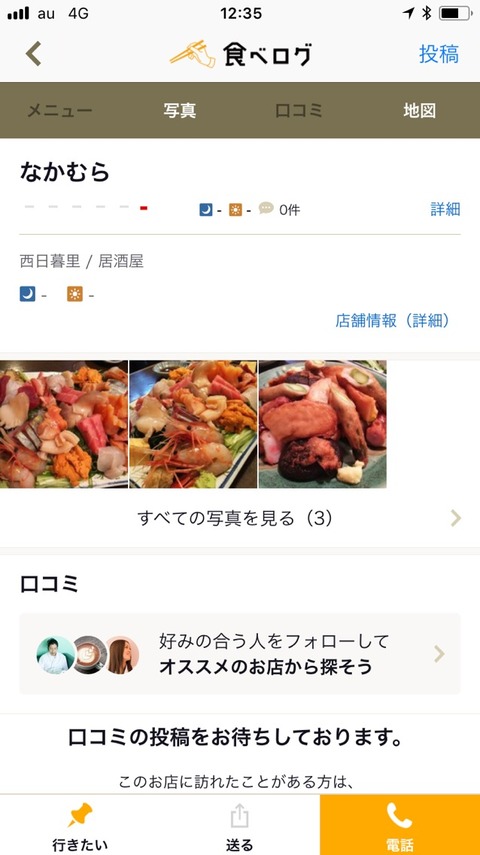This screenshot has height=855, width=480.
Task: Open the first sashimi platter photo
Action: pos(64,424)
